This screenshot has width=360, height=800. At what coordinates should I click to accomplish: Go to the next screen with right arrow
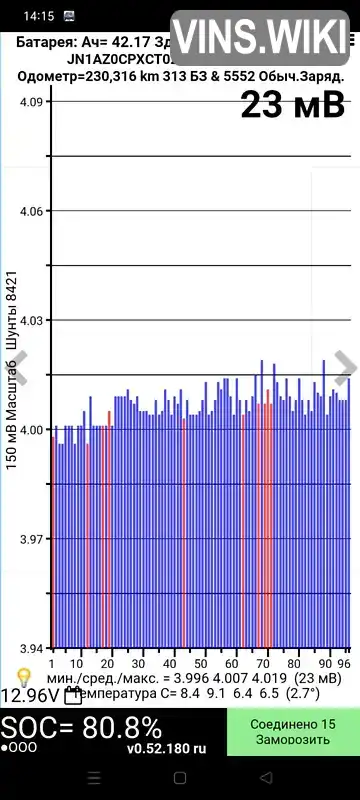(346, 368)
